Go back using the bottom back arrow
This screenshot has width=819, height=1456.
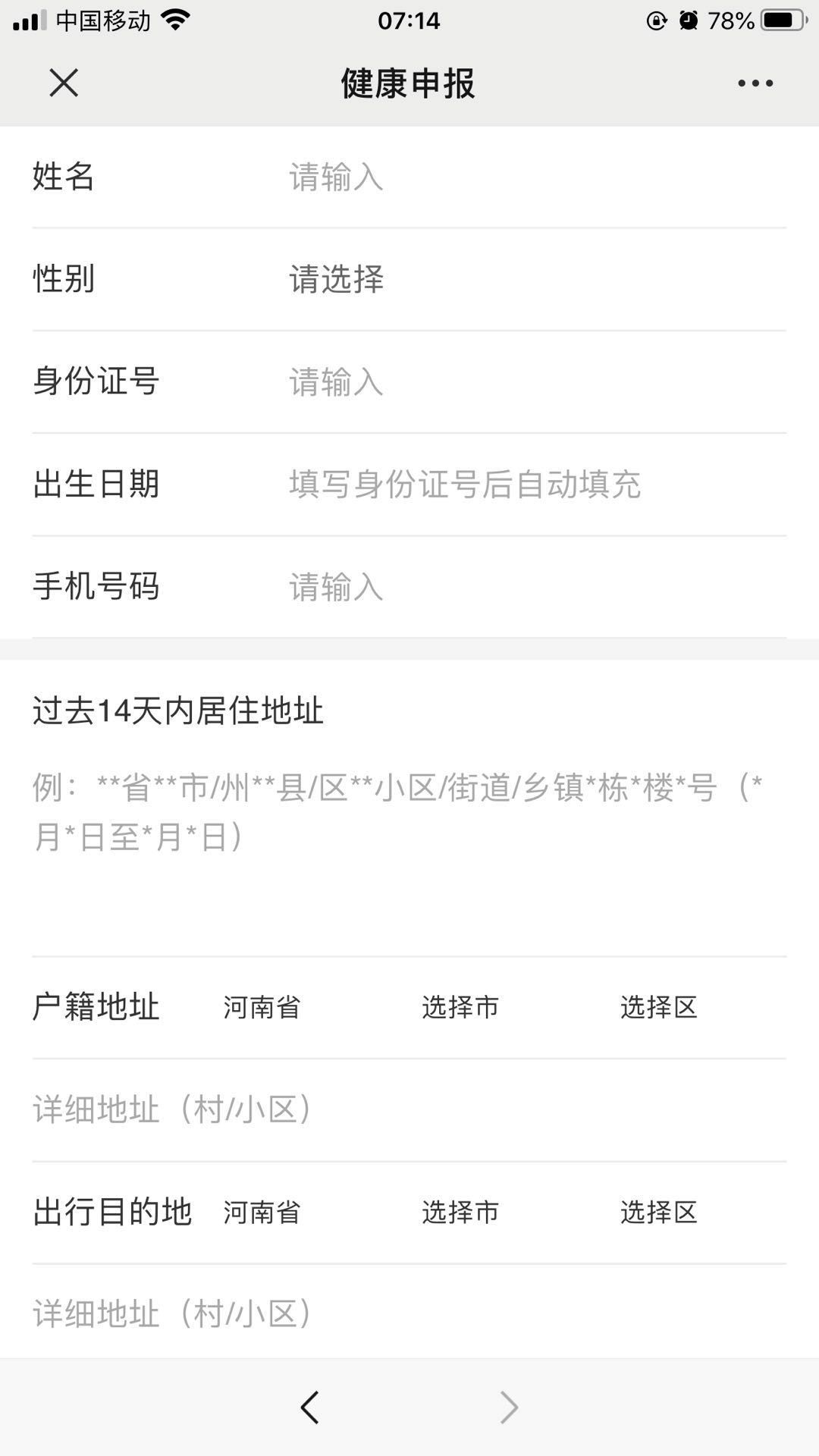click(x=309, y=1407)
